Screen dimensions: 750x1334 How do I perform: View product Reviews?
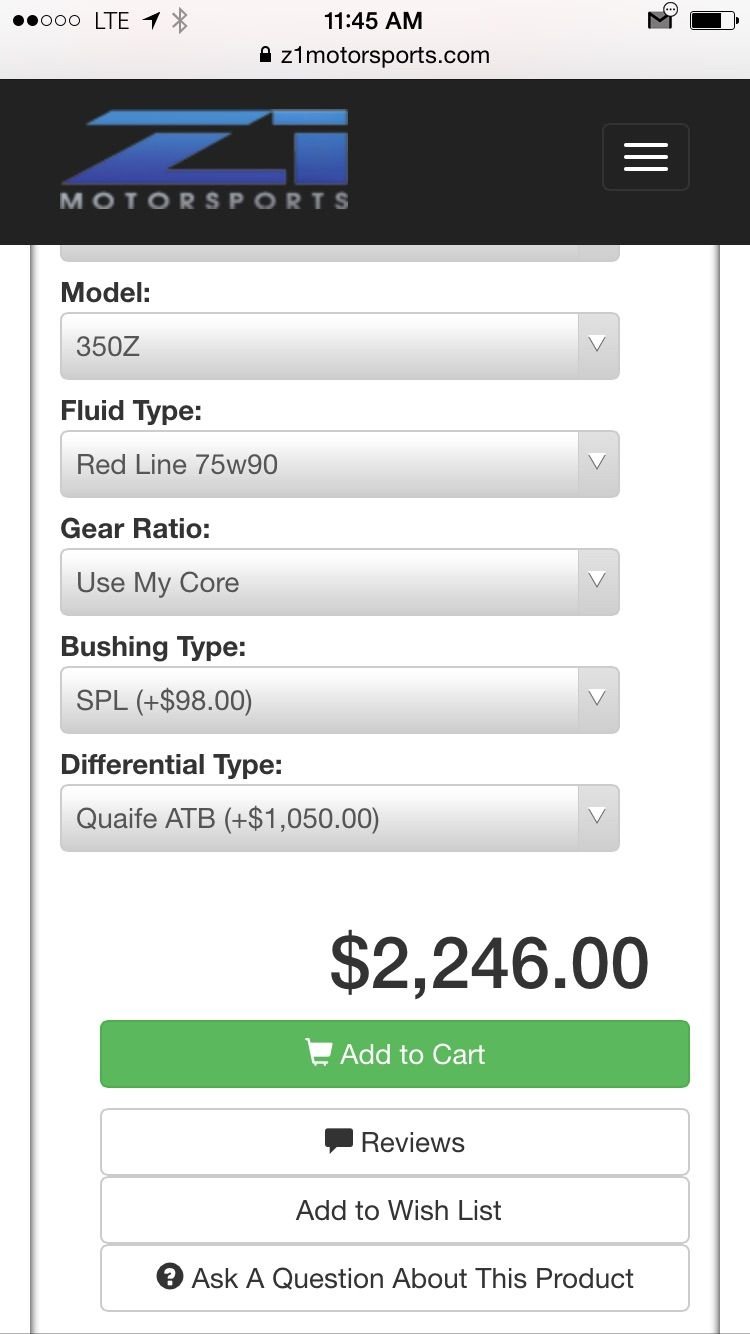coord(394,1142)
